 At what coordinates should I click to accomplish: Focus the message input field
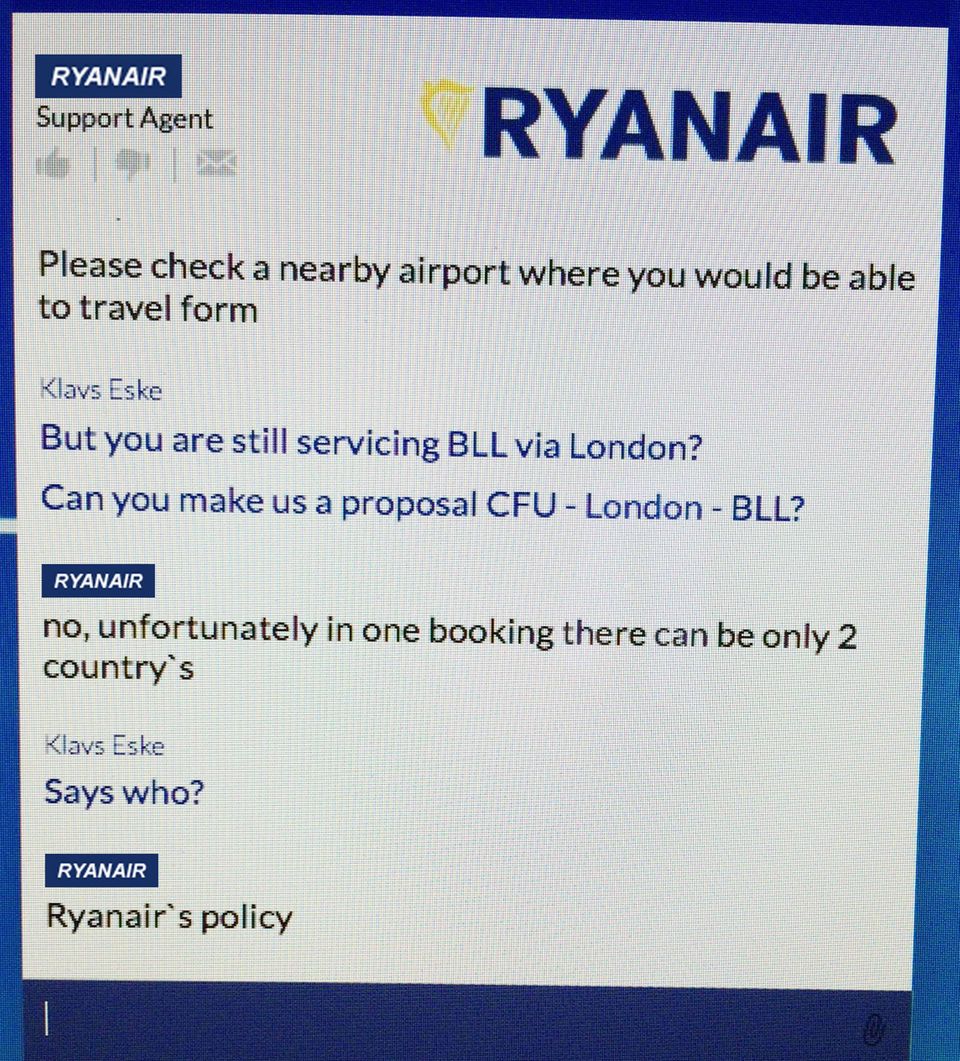click(450, 1020)
